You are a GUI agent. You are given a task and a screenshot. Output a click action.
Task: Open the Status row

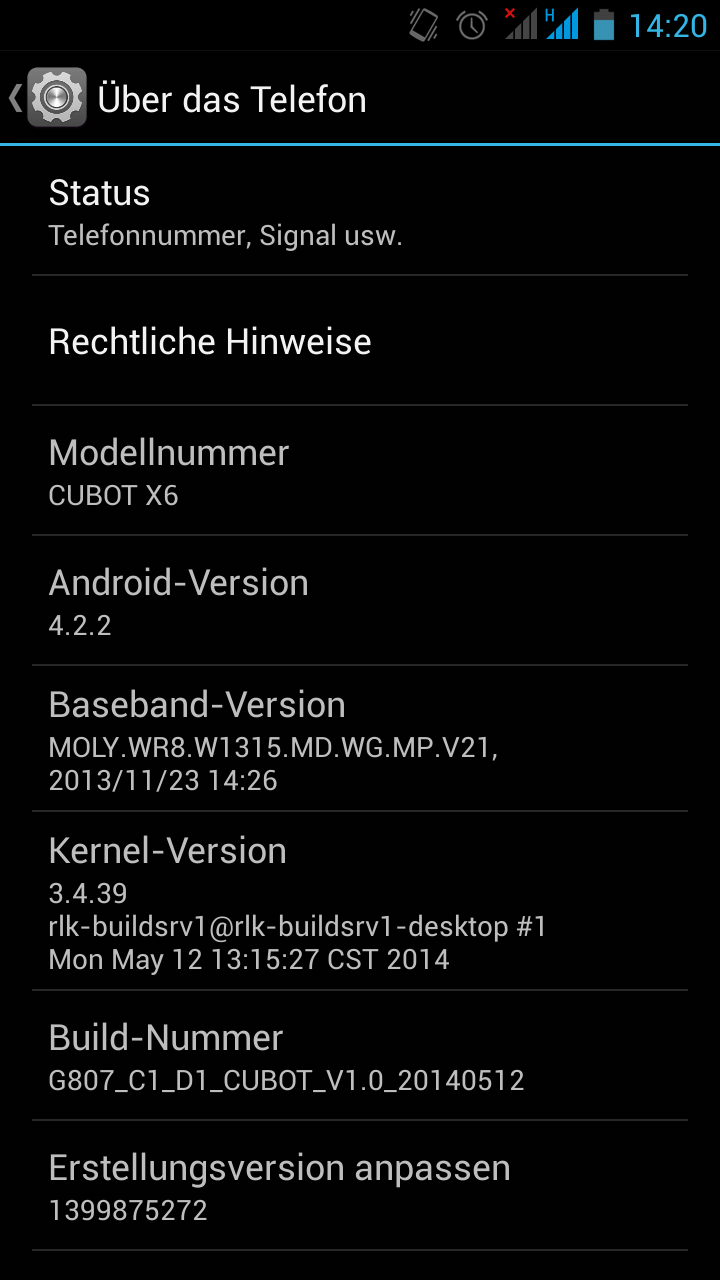pyautogui.click(x=360, y=211)
